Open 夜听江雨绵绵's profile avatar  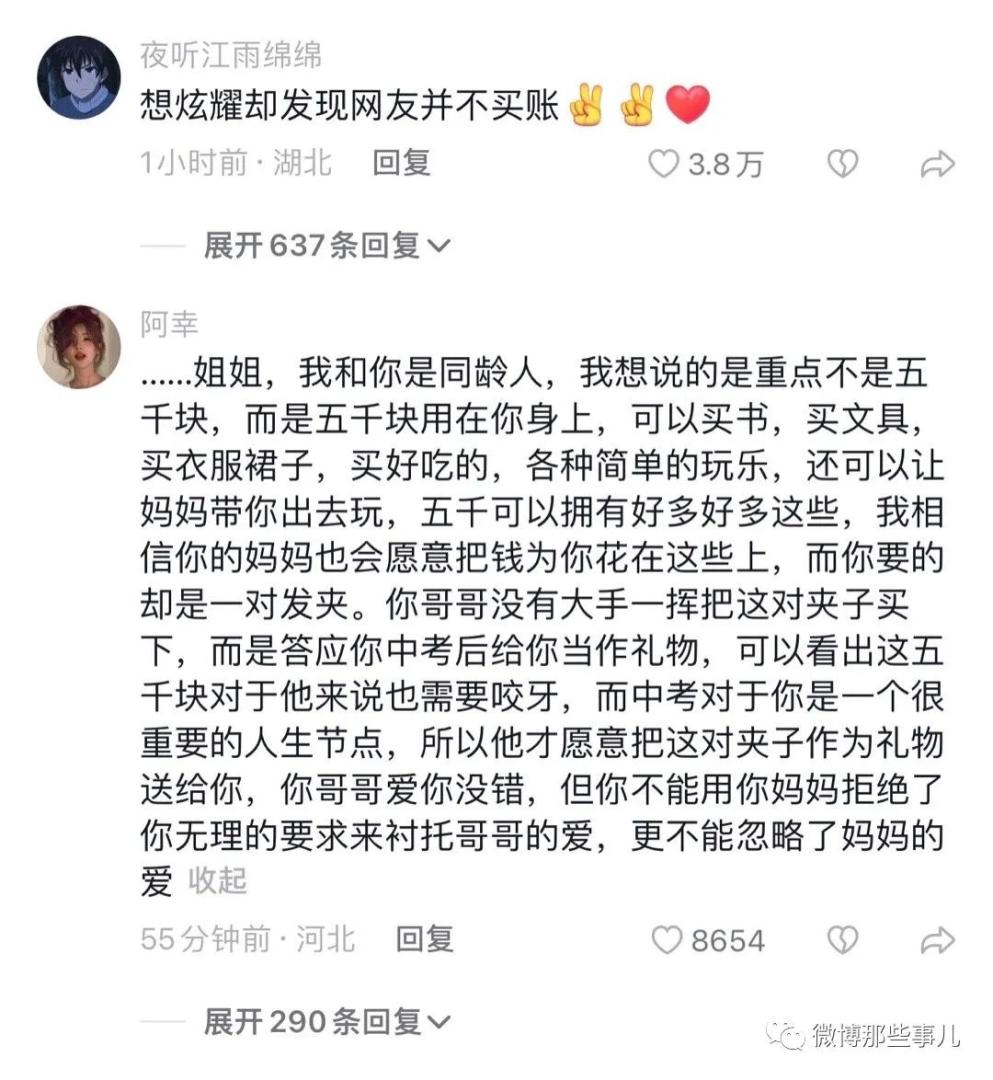click(x=79, y=78)
